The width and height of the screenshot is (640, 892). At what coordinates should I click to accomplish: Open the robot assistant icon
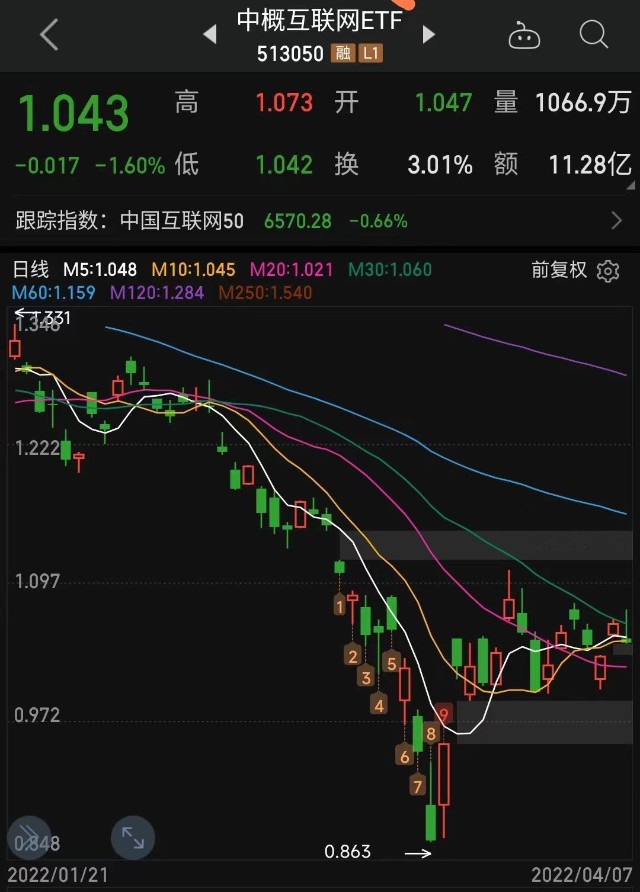524,35
